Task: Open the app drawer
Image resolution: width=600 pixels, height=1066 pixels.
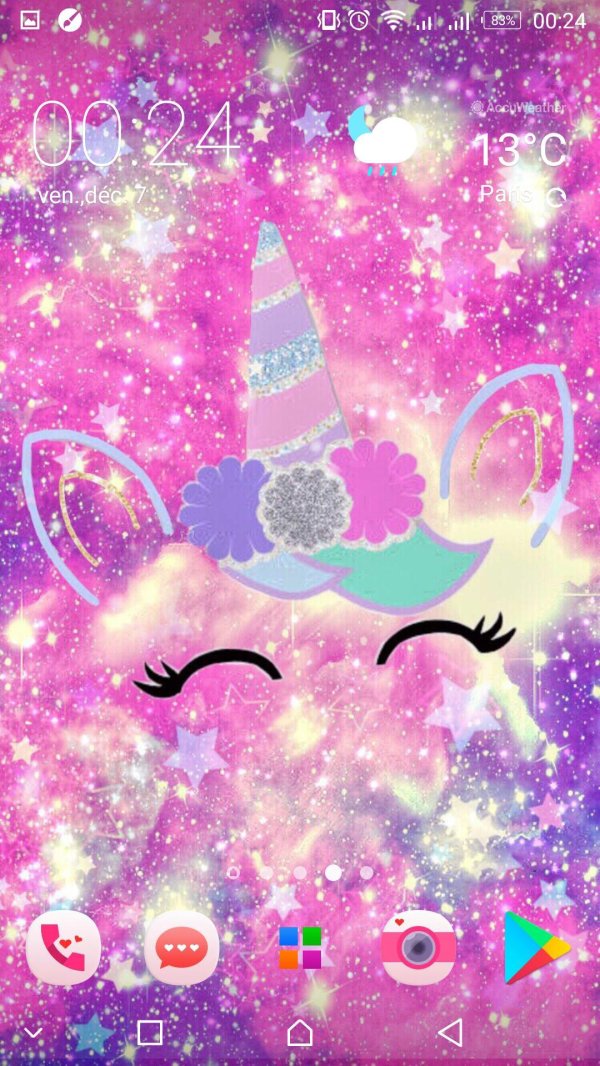Action: pos(300,948)
